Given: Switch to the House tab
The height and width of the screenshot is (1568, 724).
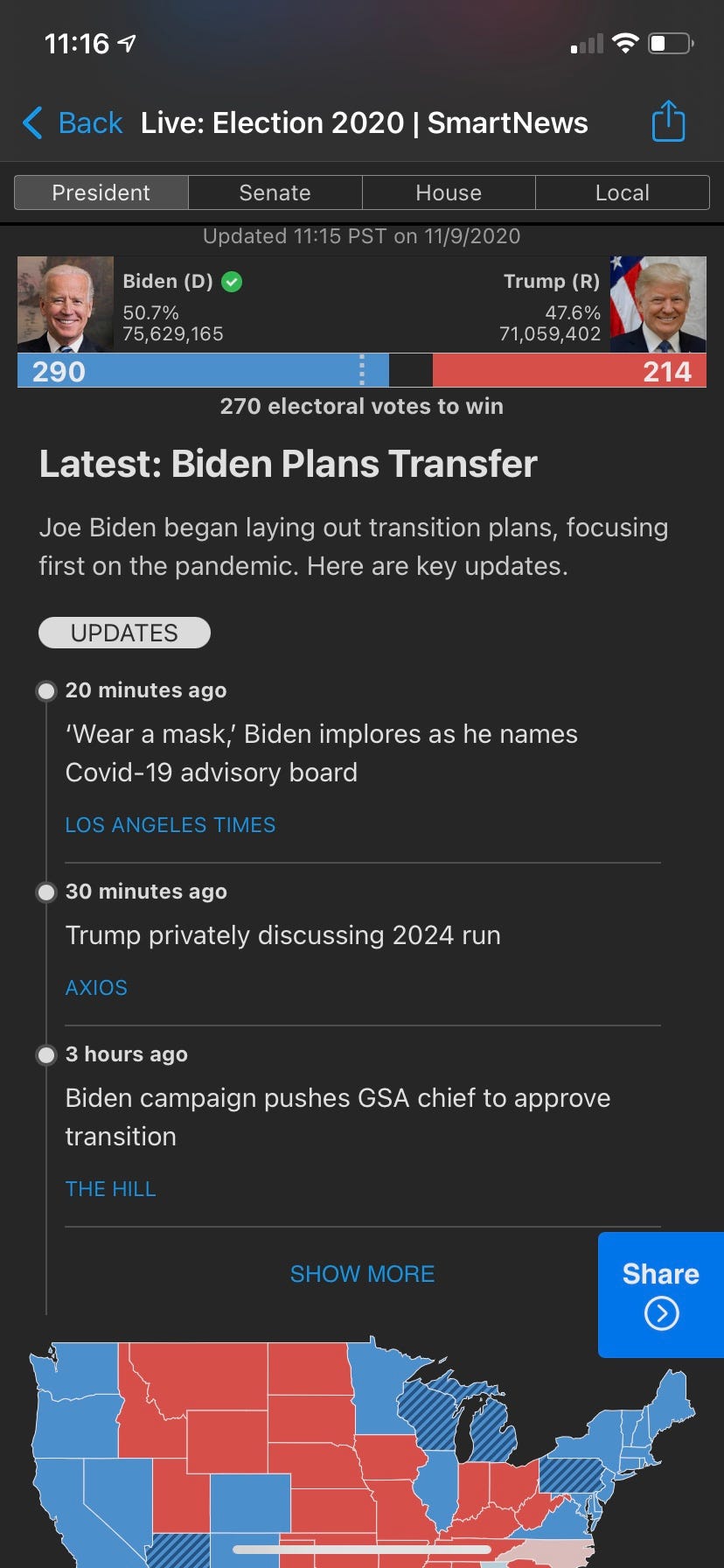Looking at the screenshot, I should pyautogui.click(x=449, y=192).
